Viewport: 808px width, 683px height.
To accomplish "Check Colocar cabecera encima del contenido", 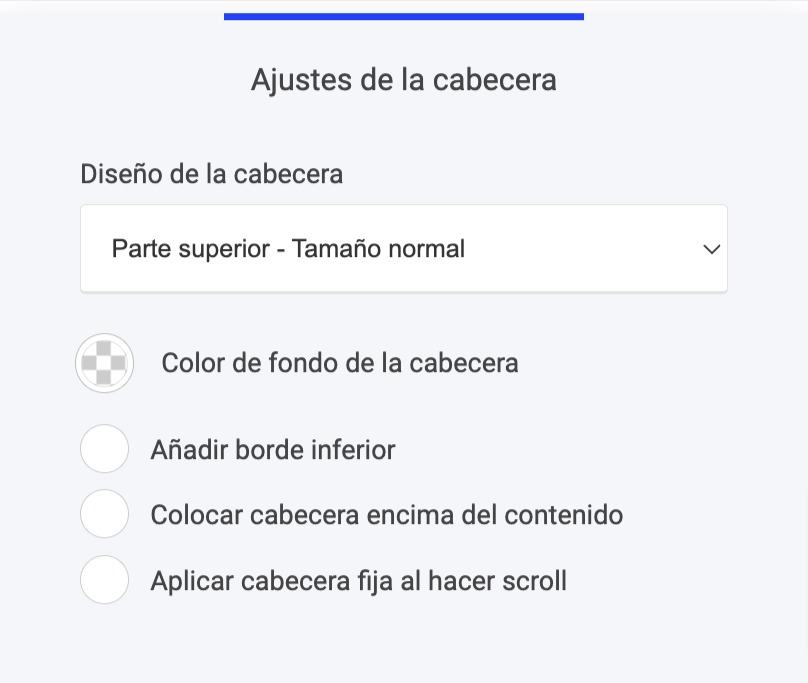I will point(105,514).
